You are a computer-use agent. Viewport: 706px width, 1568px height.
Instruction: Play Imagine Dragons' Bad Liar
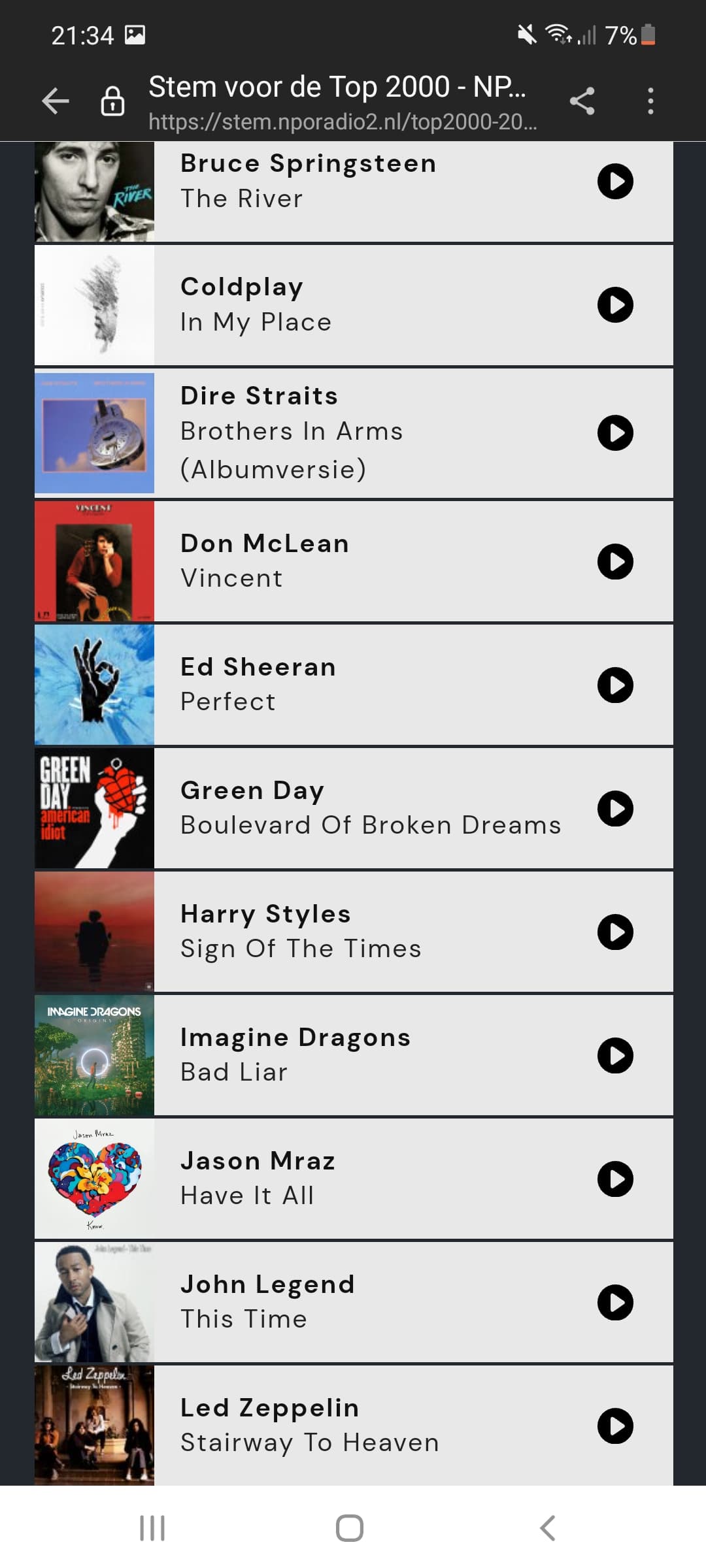(x=615, y=1055)
